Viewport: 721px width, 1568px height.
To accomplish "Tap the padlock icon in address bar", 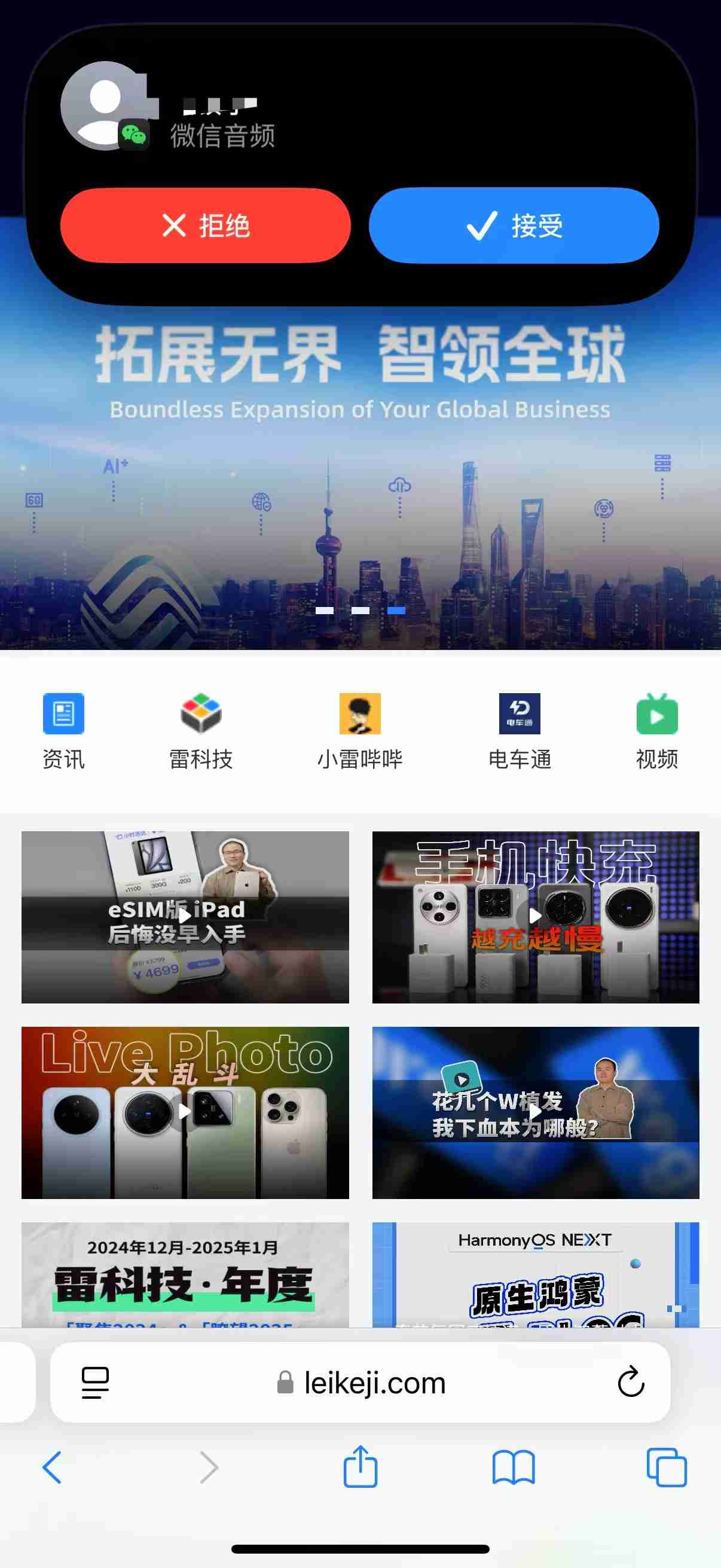I will pyautogui.click(x=283, y=1382).
